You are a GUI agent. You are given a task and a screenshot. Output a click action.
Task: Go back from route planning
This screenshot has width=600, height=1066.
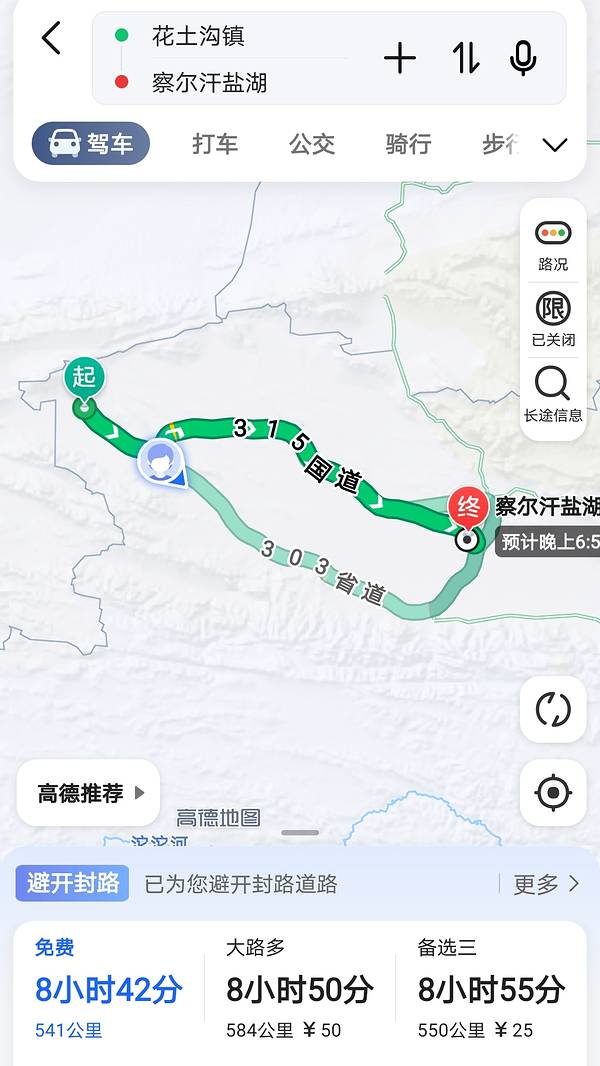51,39
